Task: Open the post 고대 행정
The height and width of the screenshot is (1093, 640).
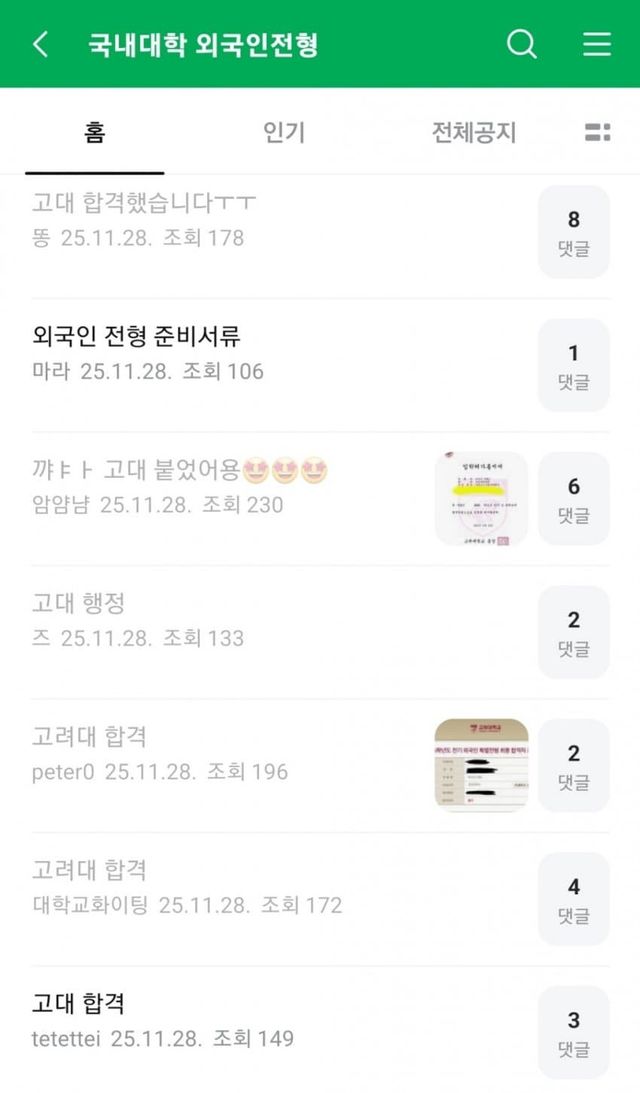Action: (x=79, y=604)
